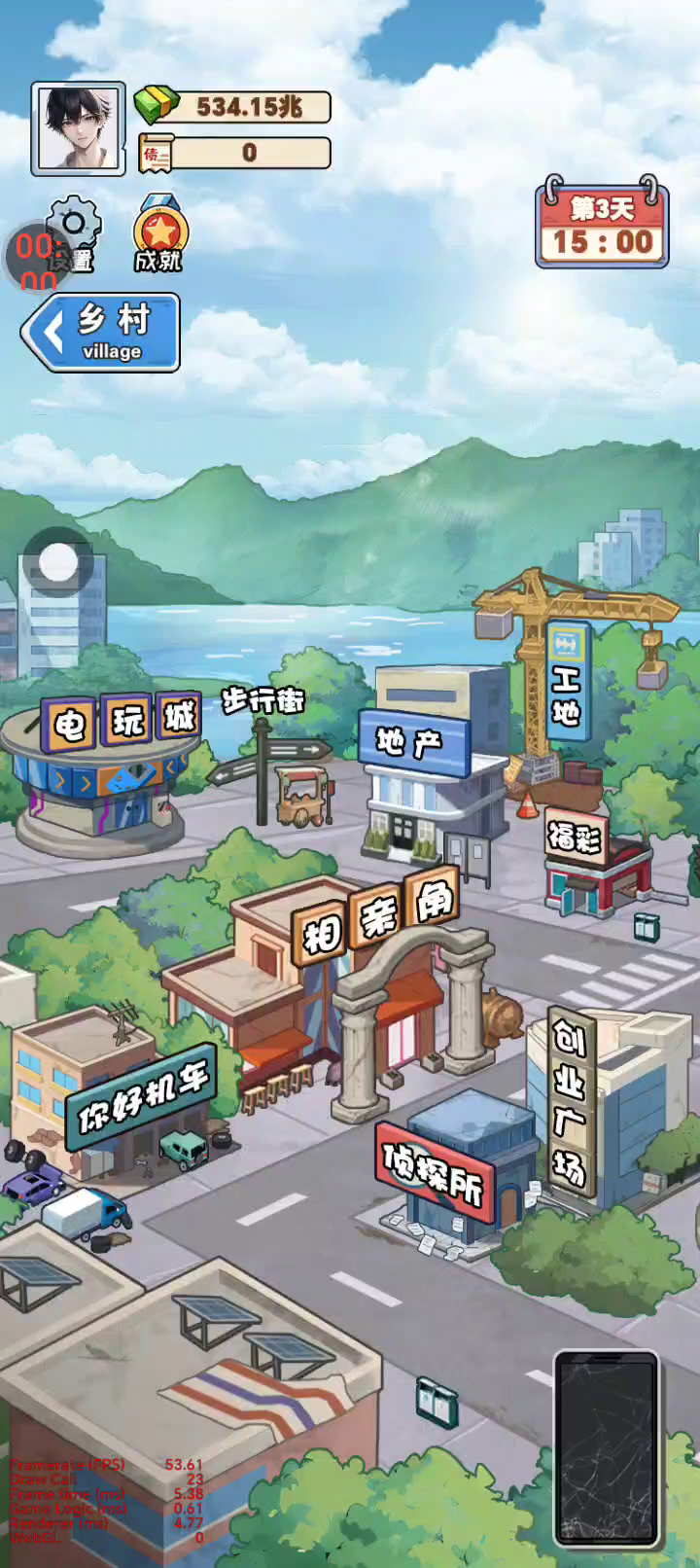This screenshot has height=1568, width=700.
Task: Tap the floating assistive ball
Action: click(58, 562)
